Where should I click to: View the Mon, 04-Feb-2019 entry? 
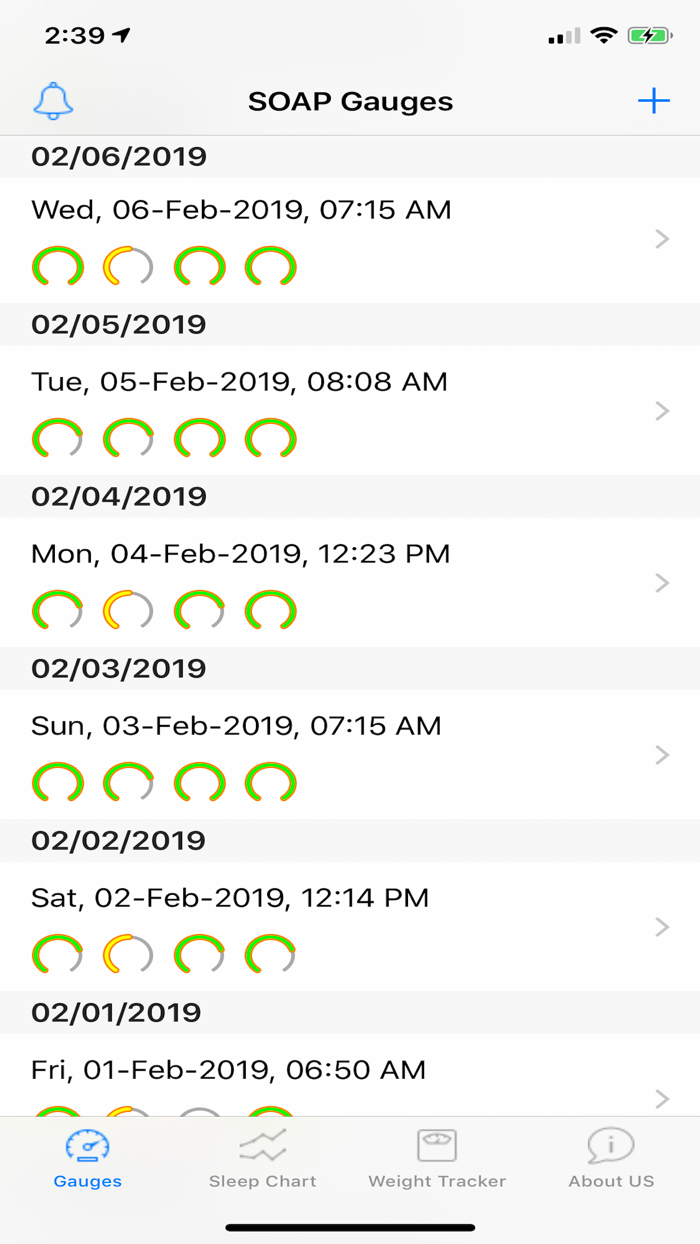coord(350,583)
